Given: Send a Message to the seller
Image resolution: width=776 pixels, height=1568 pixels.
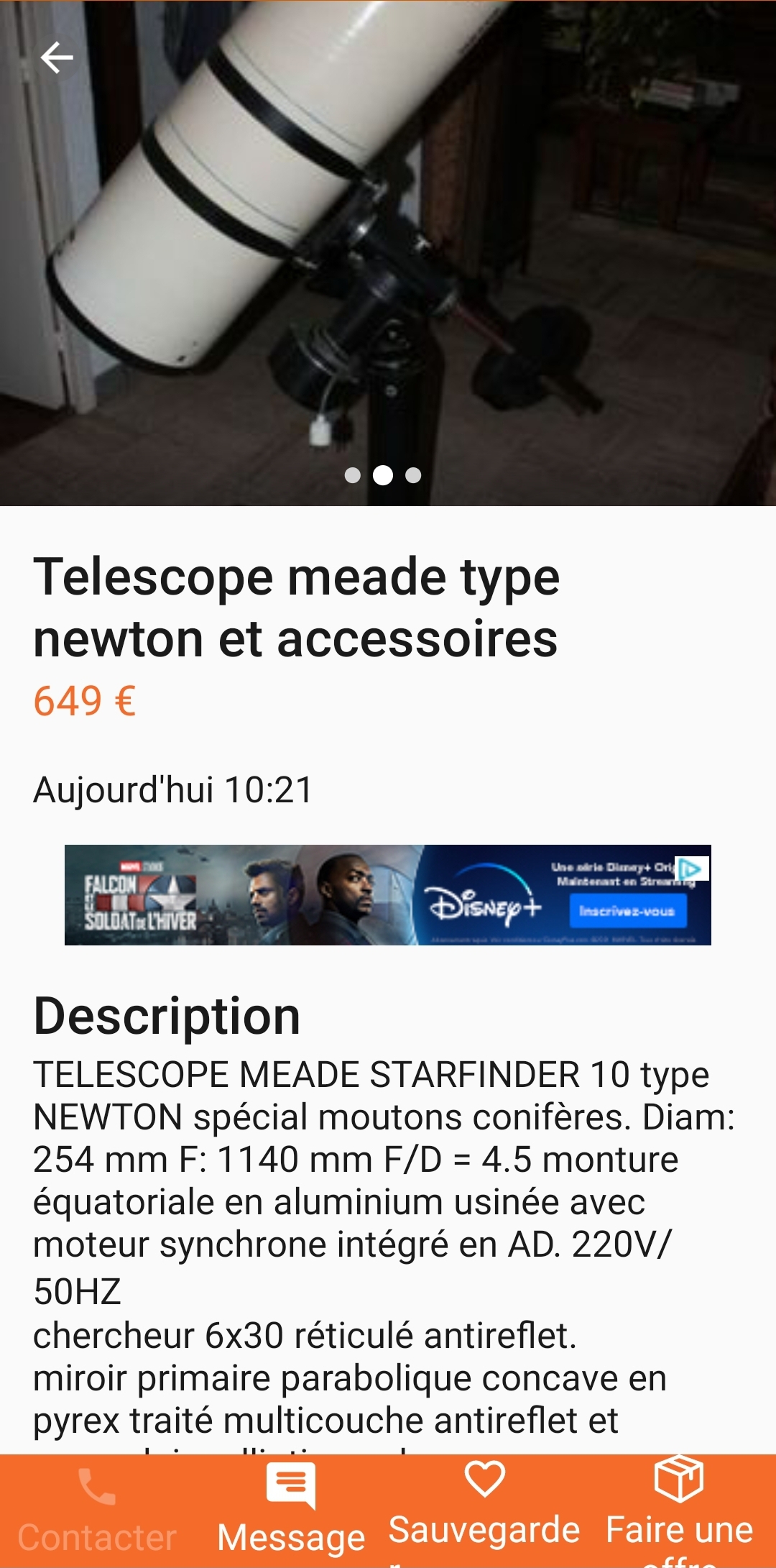Looking at the screenshot, I should pos(291,1510).
